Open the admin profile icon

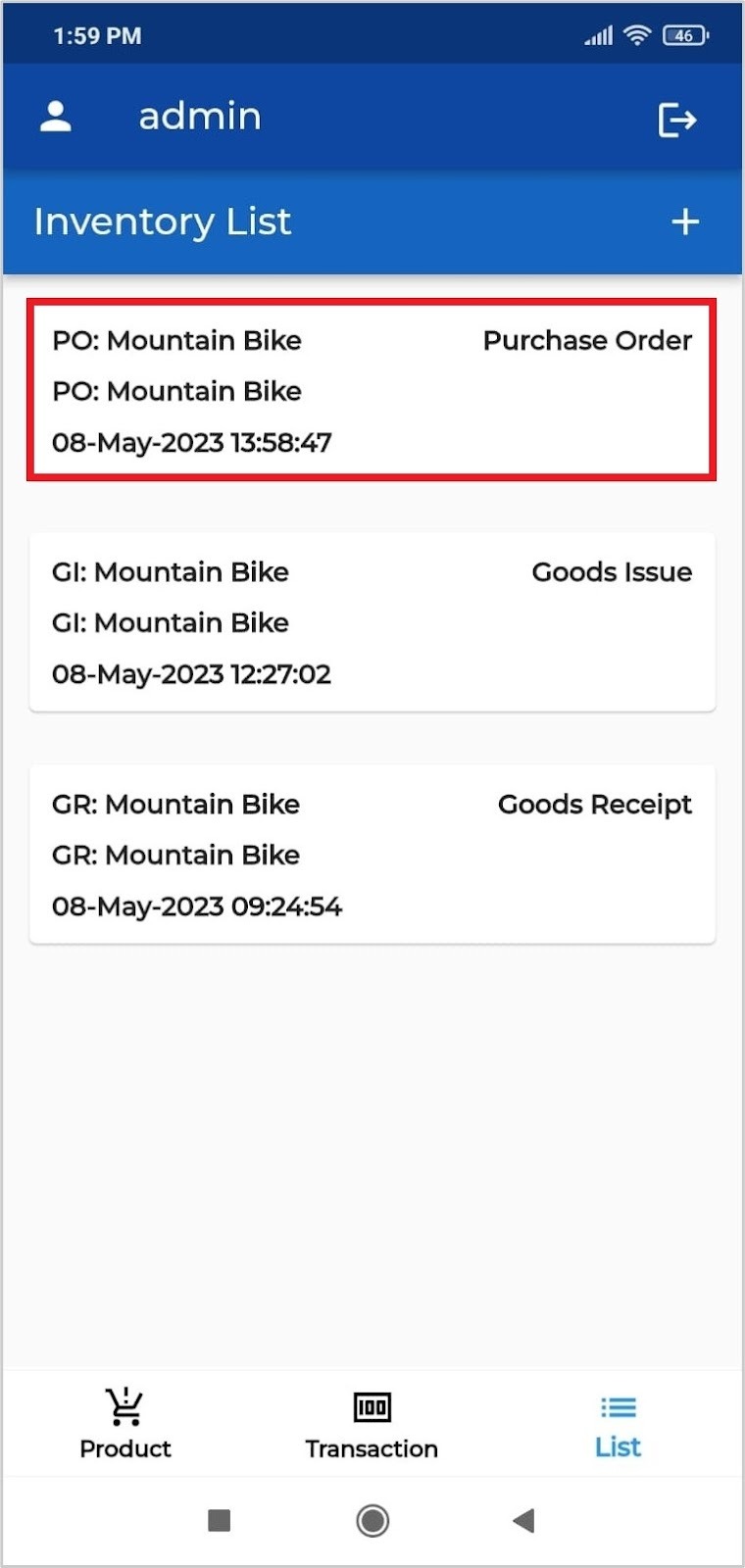click(x=56, y=117)
